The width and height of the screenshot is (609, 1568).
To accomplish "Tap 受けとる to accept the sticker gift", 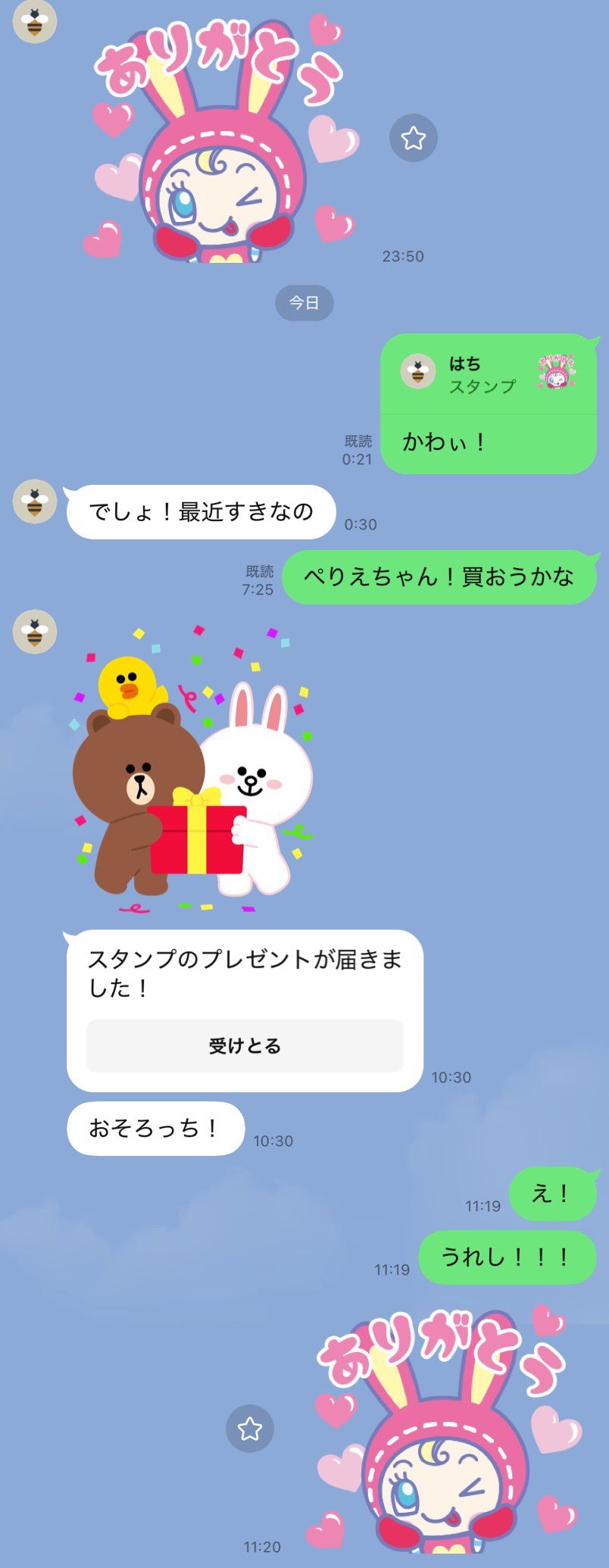I will pos(245,1045).
